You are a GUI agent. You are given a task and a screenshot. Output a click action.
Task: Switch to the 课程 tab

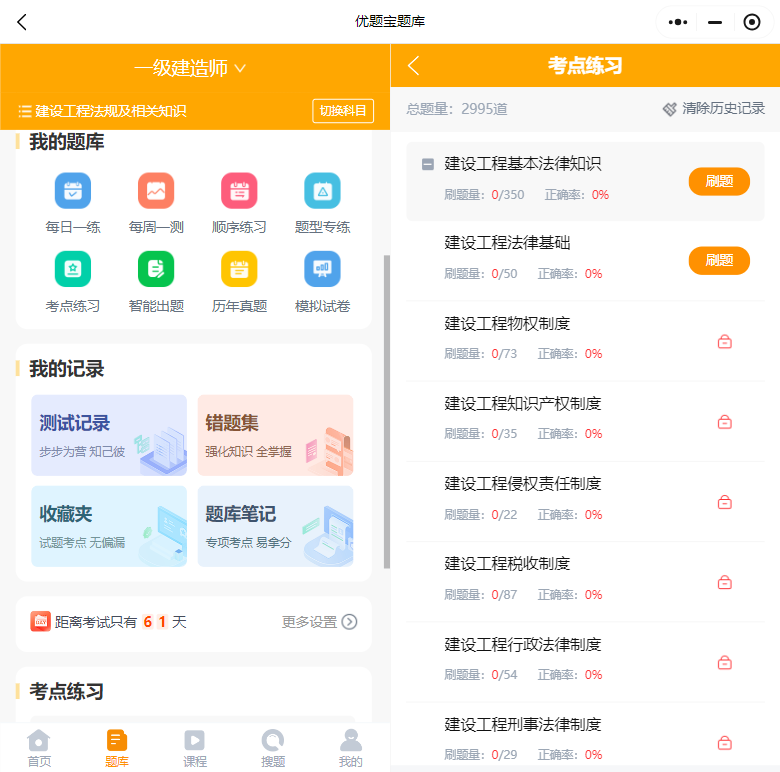click(195, 748)
